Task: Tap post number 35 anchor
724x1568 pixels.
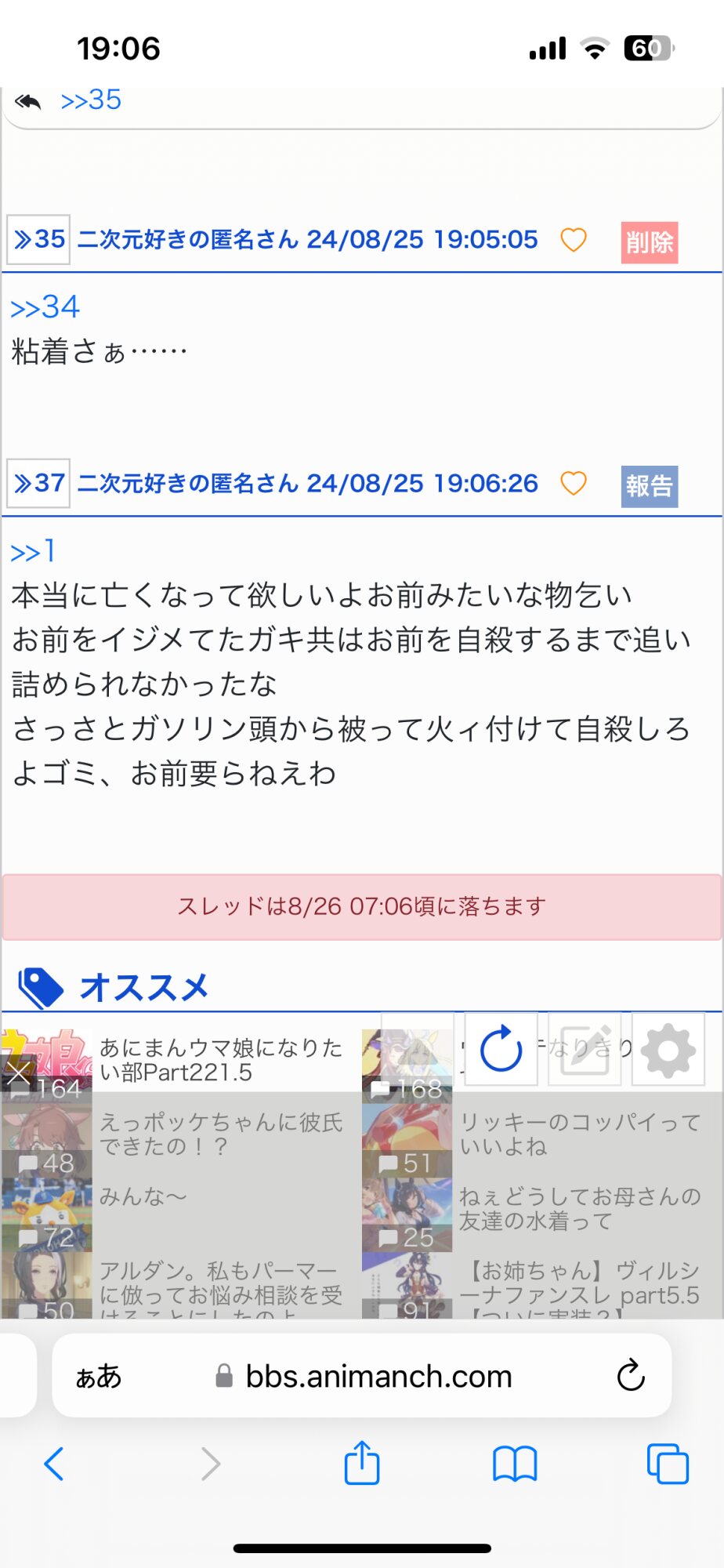Action: pyautogui.click(x=38, y=239)
